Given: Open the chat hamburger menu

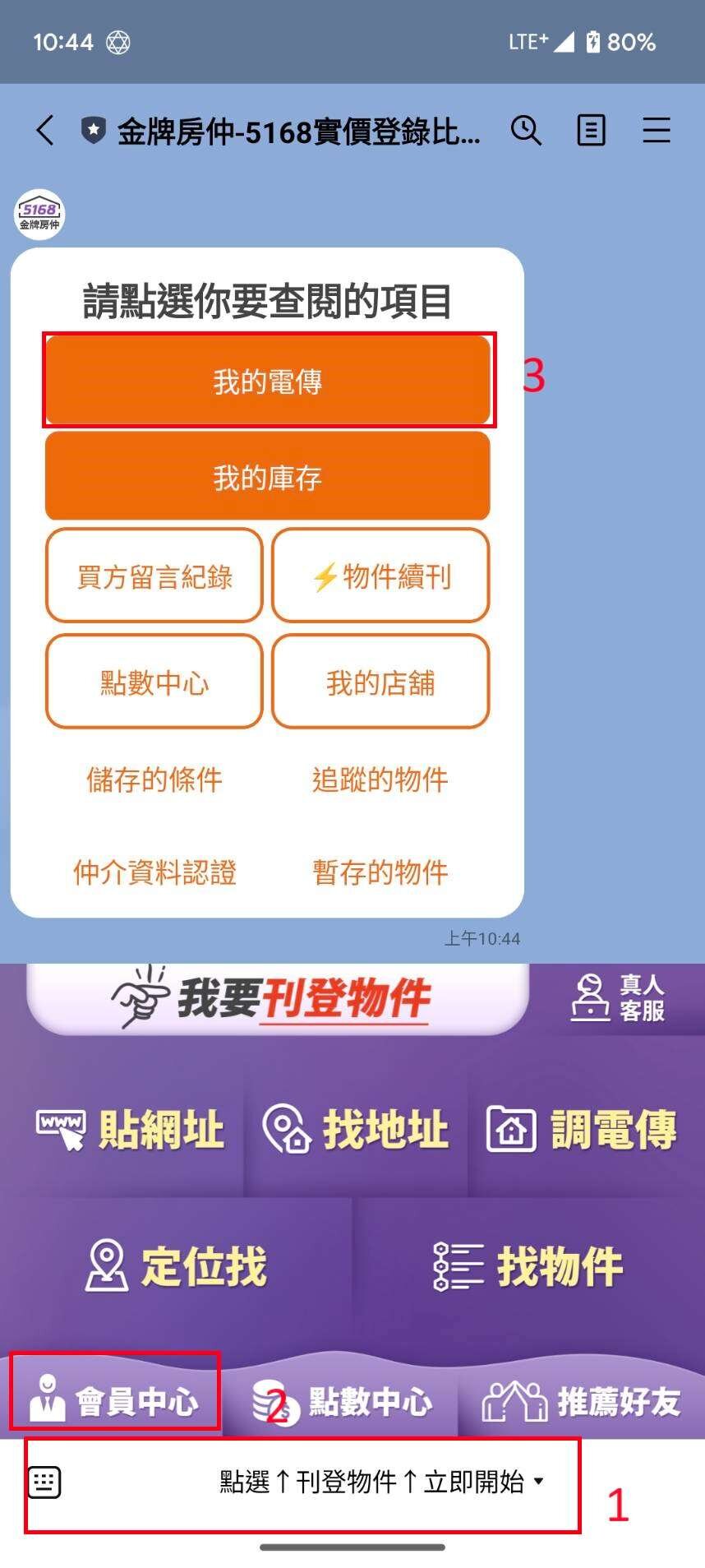Looking at the screenshot, I should 656,131.
